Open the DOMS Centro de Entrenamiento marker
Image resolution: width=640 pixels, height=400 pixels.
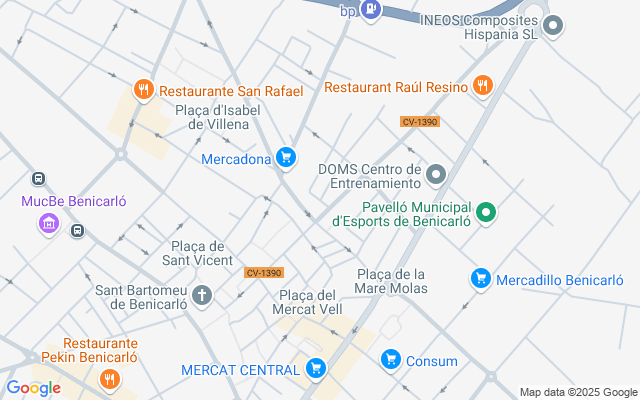(x=435, y=175)
